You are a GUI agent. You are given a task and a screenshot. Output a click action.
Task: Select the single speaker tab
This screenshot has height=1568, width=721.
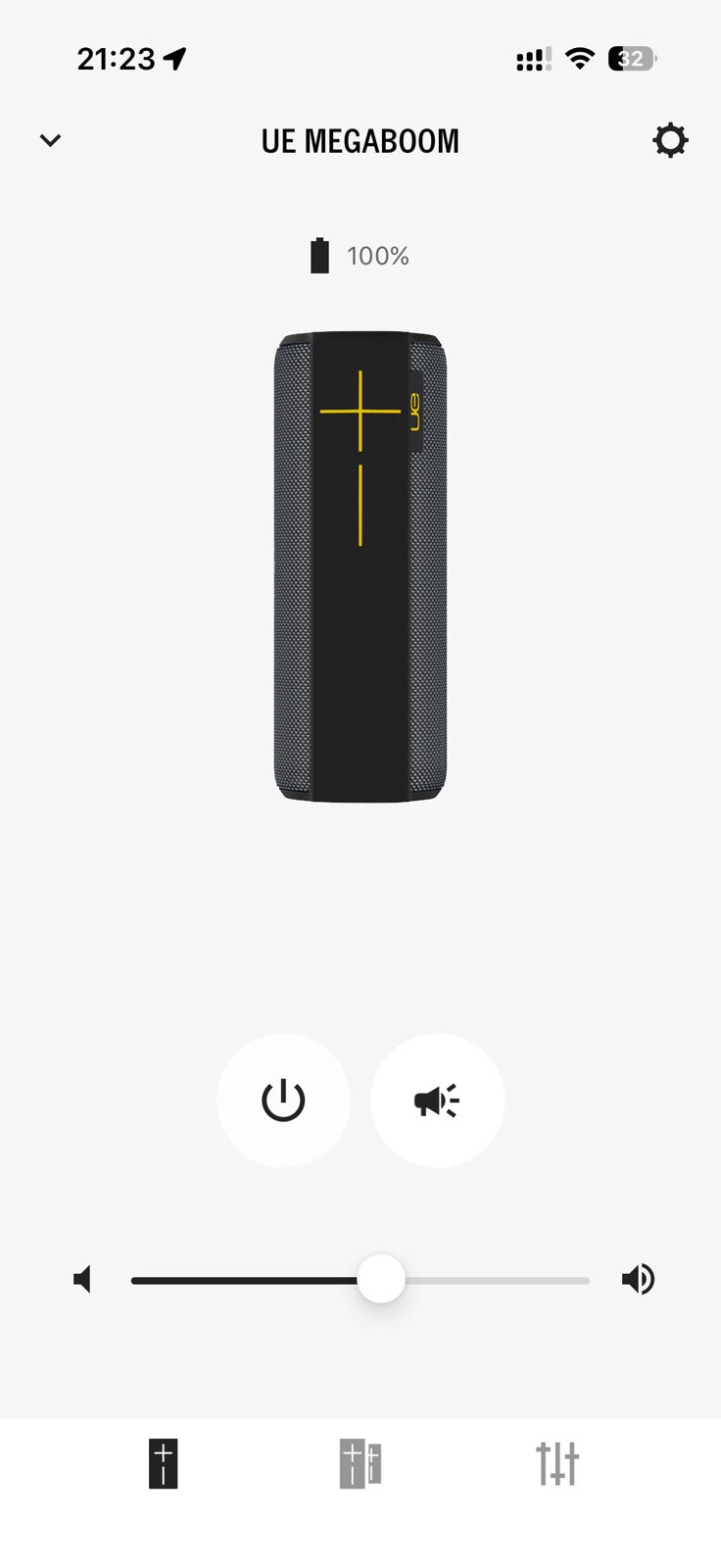coord(164,1463)
